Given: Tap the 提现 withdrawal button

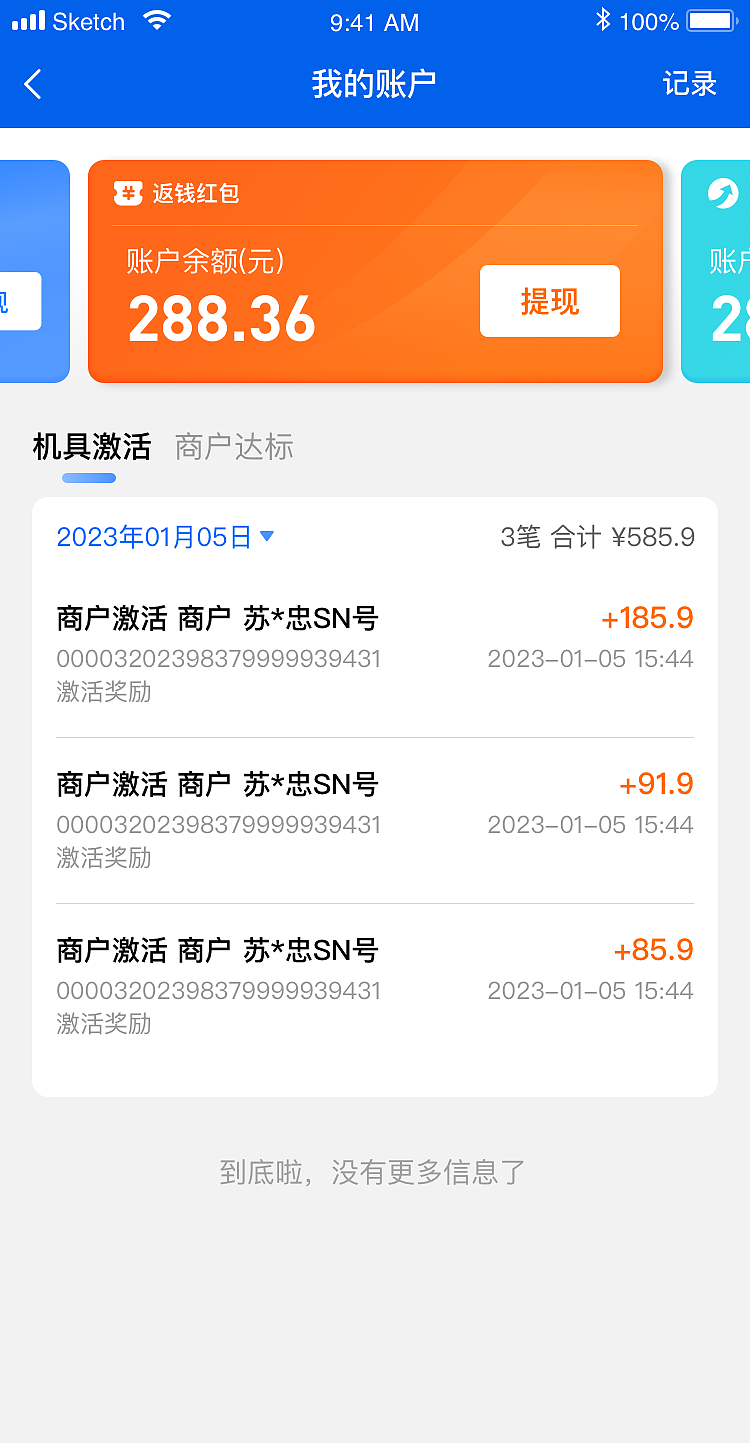Looking at the screenshot, I should 549,301.
